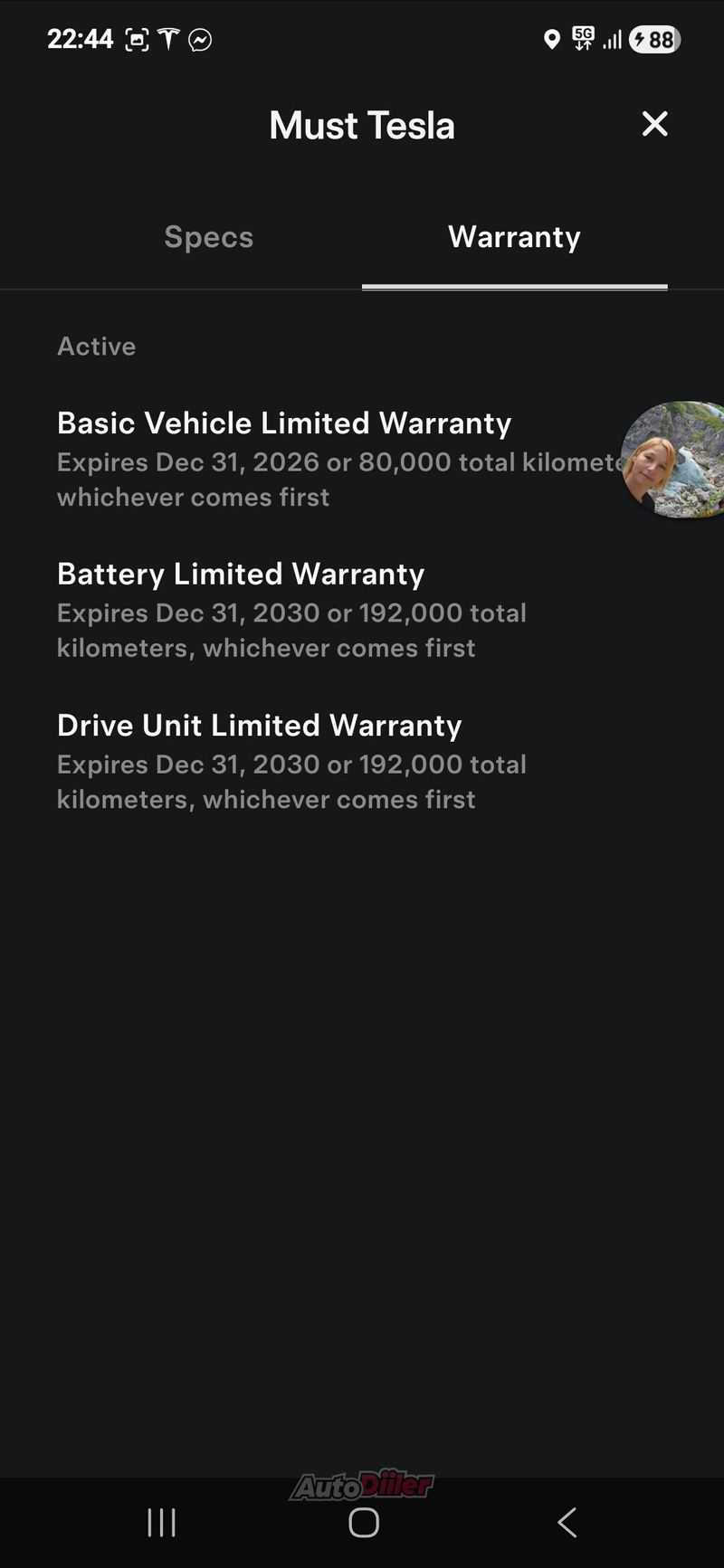This screenshot has height=1568, width=724.
Task: Switch to the Specs tab
Action: pyautogui.click(x=208, y=237)
